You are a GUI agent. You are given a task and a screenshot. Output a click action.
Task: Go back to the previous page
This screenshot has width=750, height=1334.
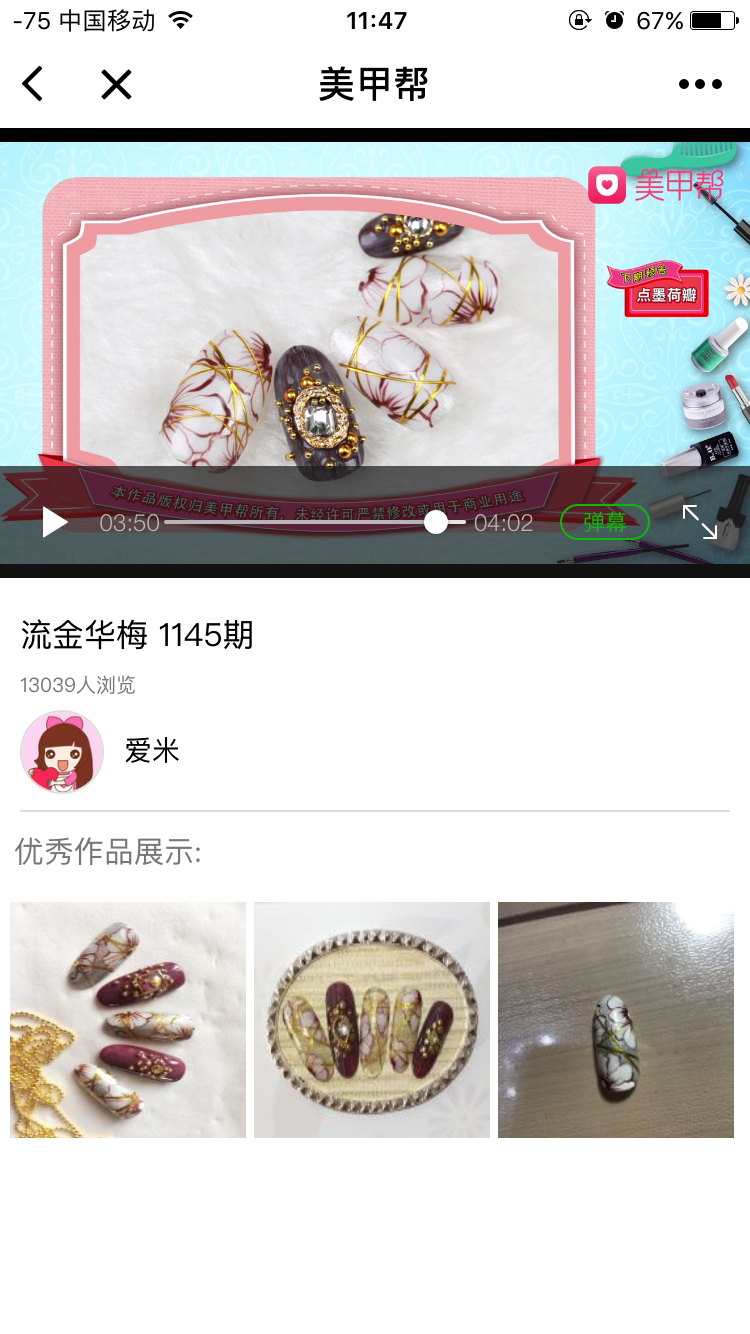[33, 84]
